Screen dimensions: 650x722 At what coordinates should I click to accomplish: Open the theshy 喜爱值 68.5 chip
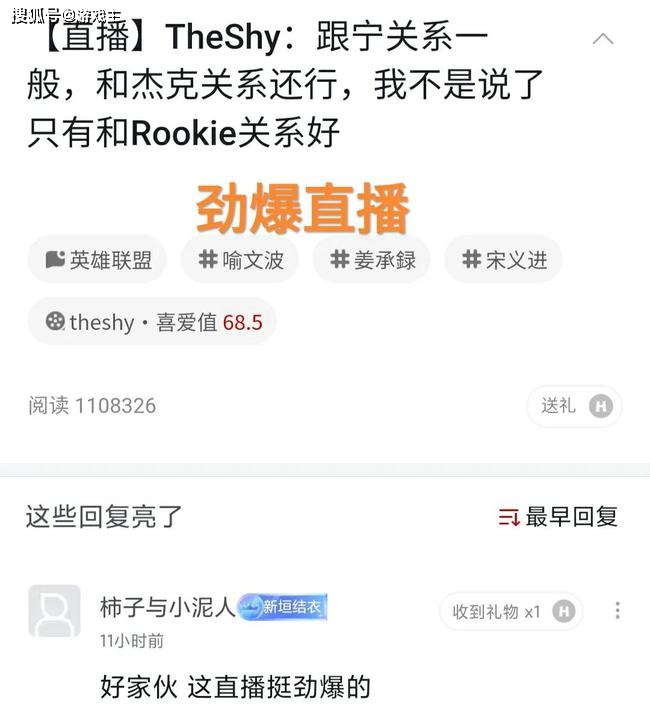pos(152,322)
